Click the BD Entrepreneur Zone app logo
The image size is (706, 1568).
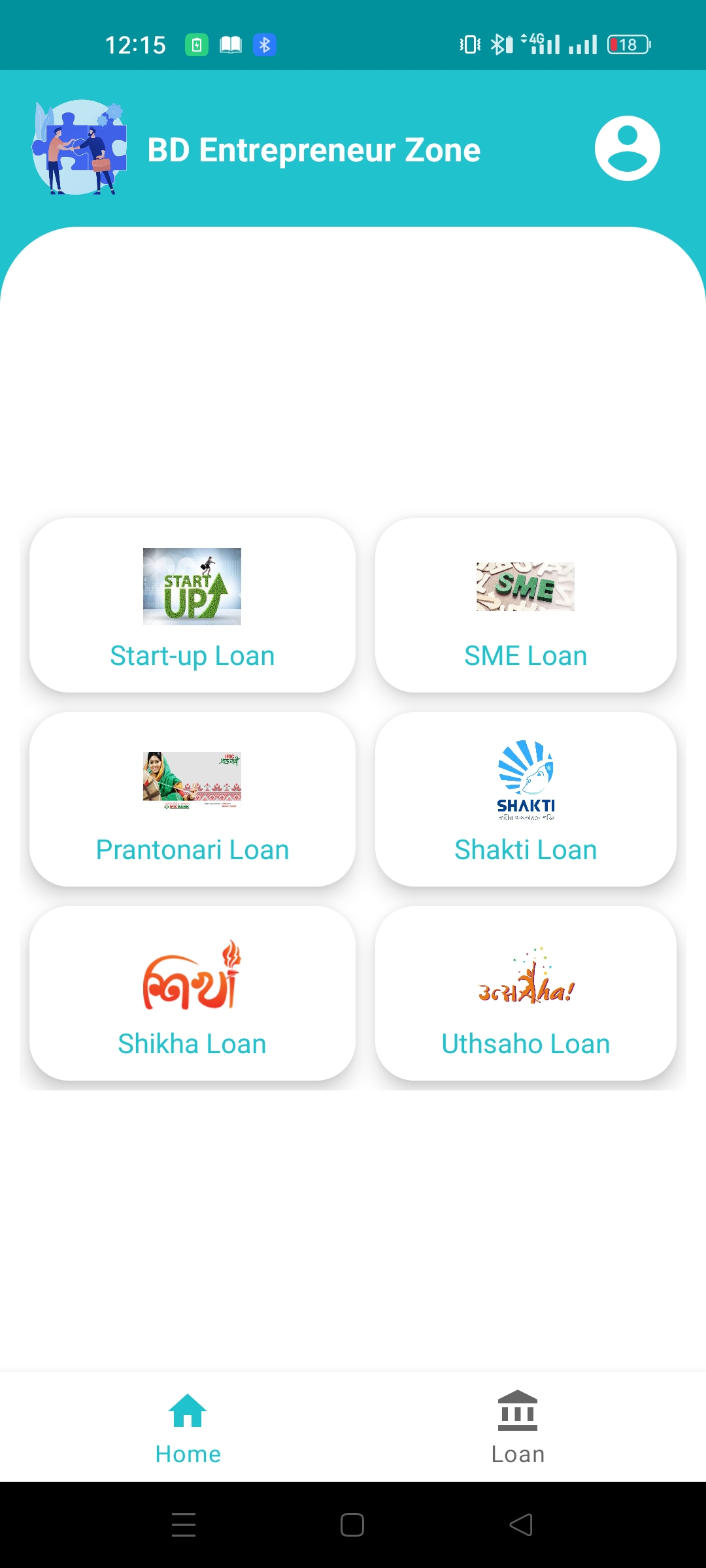point(80,148)
